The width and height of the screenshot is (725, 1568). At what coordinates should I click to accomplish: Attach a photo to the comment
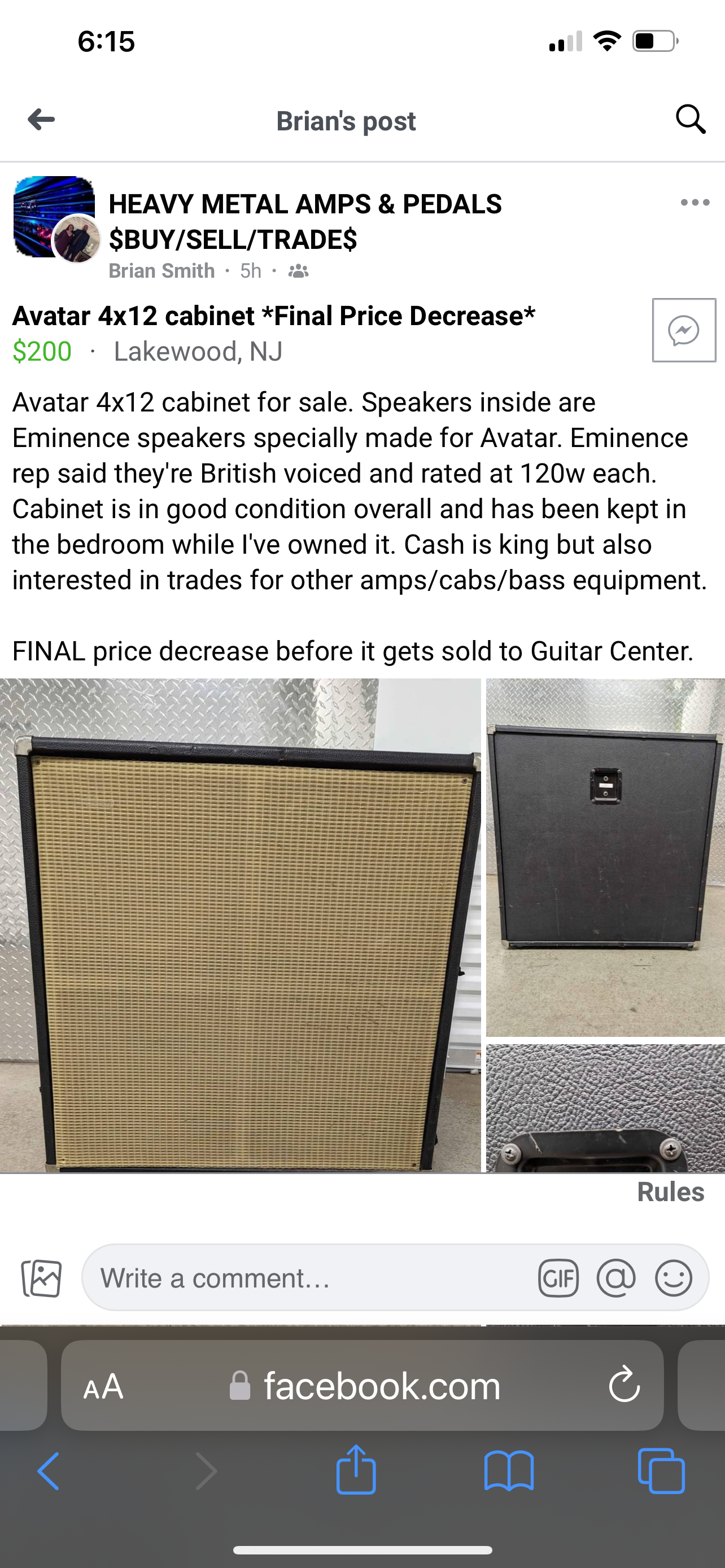pyautogui.click(x=41, y=1278)
